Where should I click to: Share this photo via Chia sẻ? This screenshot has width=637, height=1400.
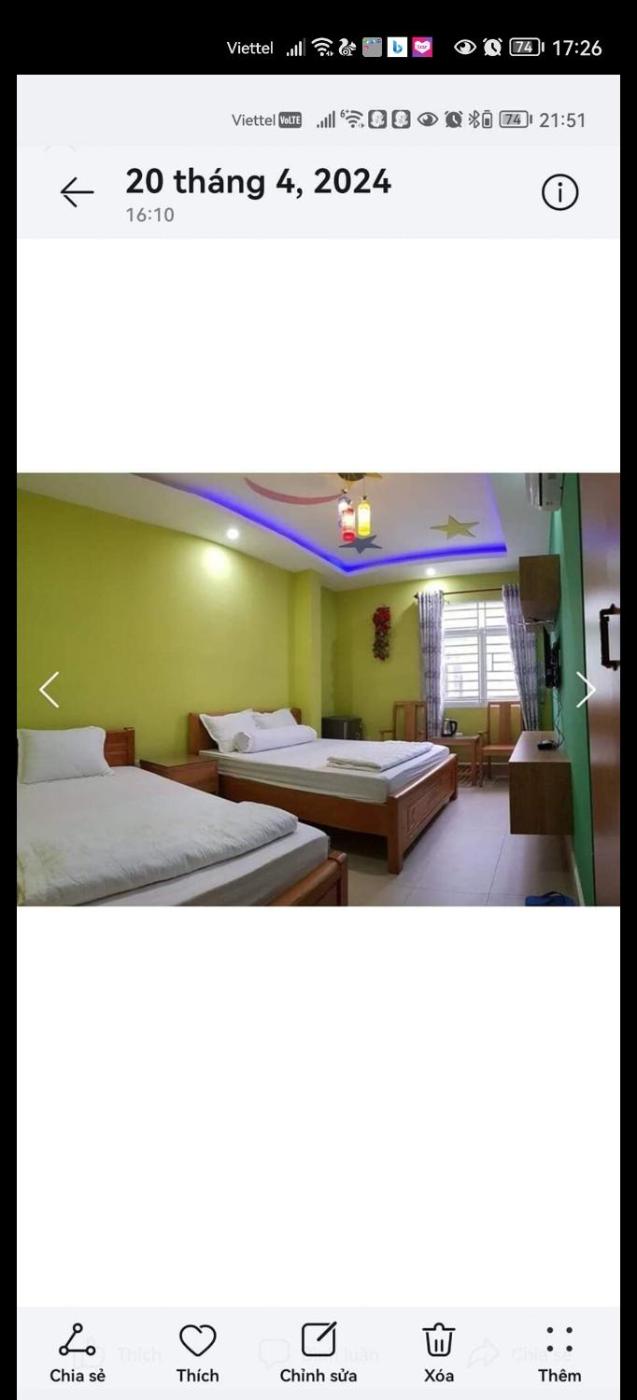77,1352
